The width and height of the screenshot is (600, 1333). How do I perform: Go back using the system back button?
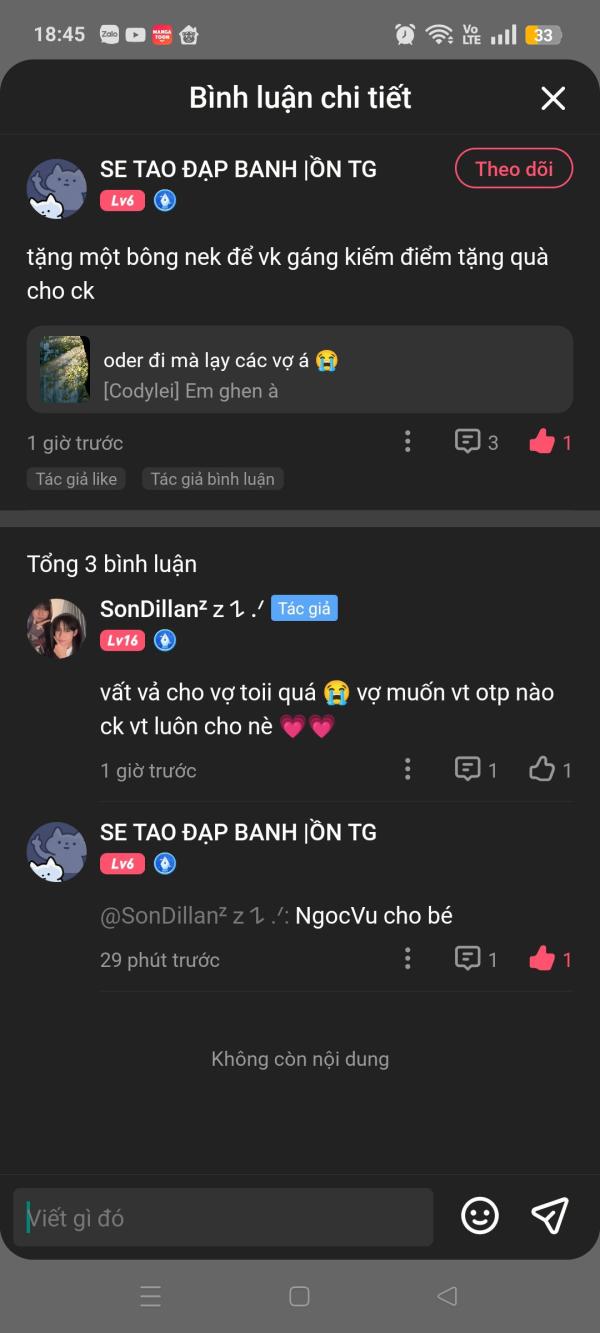[447, 1296]
